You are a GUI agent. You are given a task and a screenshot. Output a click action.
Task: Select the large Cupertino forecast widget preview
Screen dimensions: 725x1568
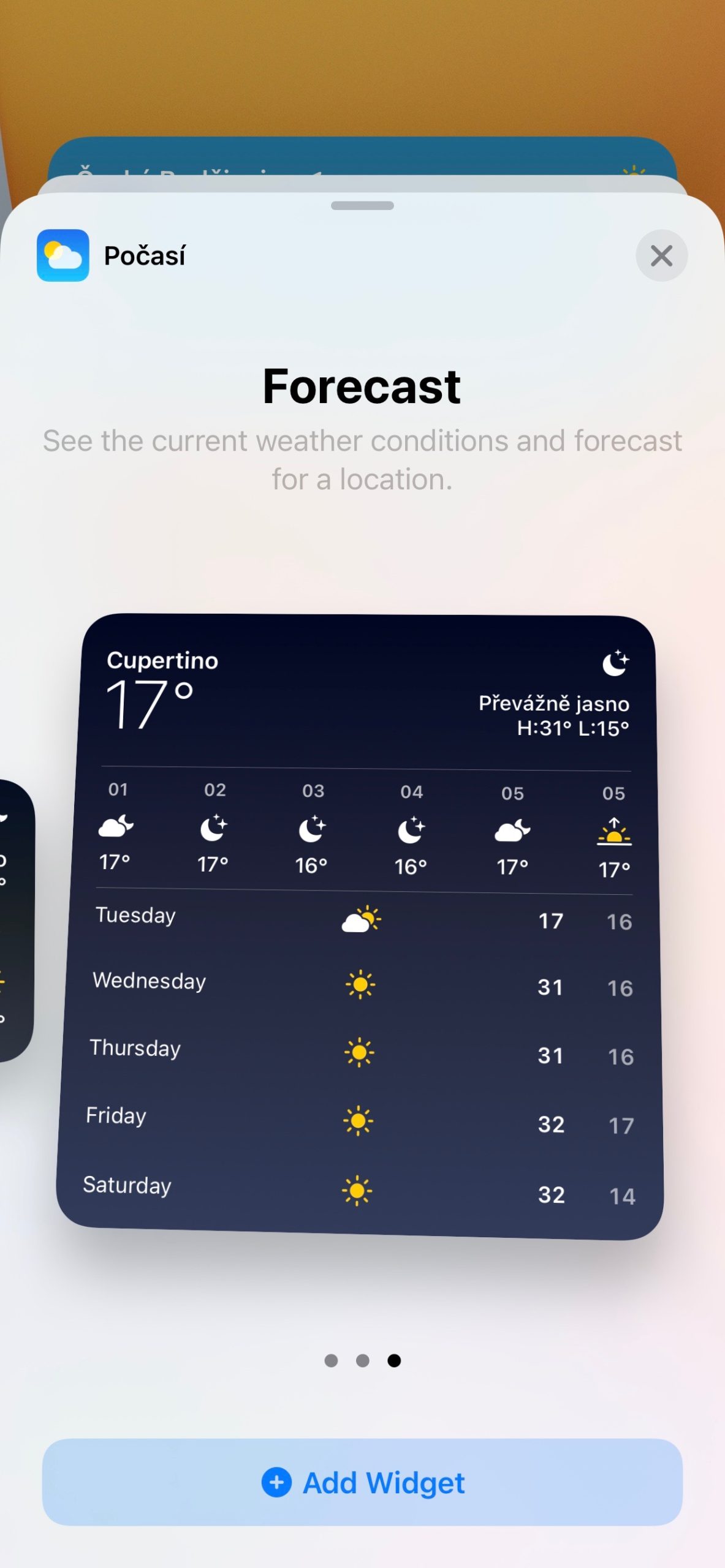(x=362, y=925)
